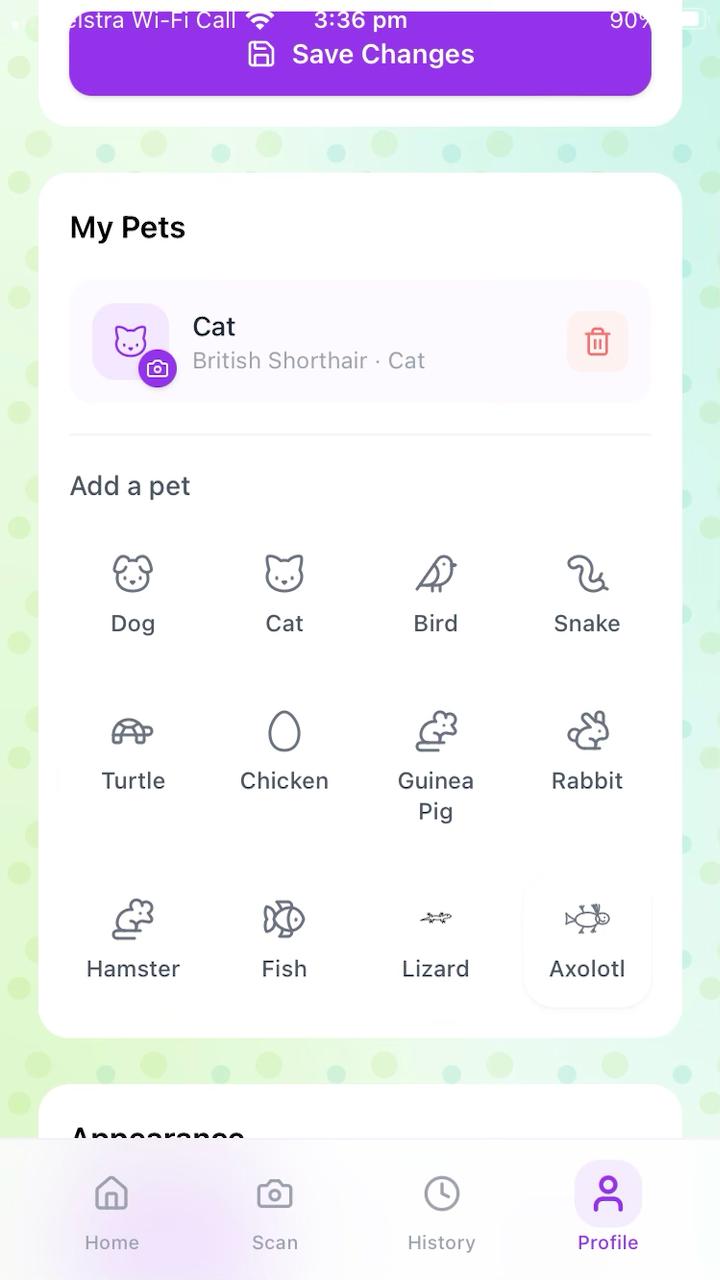The height and width of the screenshot is (1280, 720).
Task: Select the Hamster pet type
Action: click(133, 935)
